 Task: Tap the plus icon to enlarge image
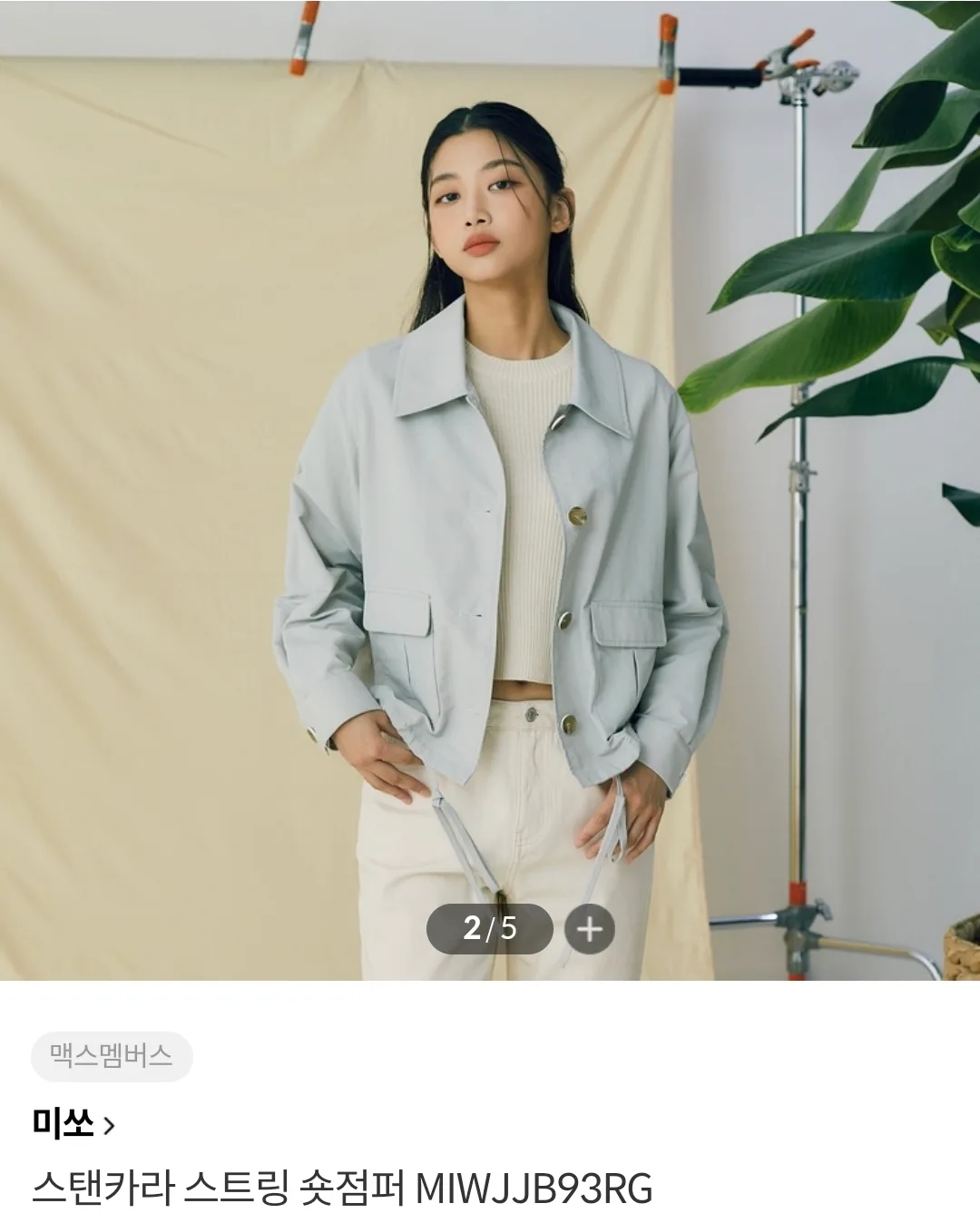coord(589,929)
